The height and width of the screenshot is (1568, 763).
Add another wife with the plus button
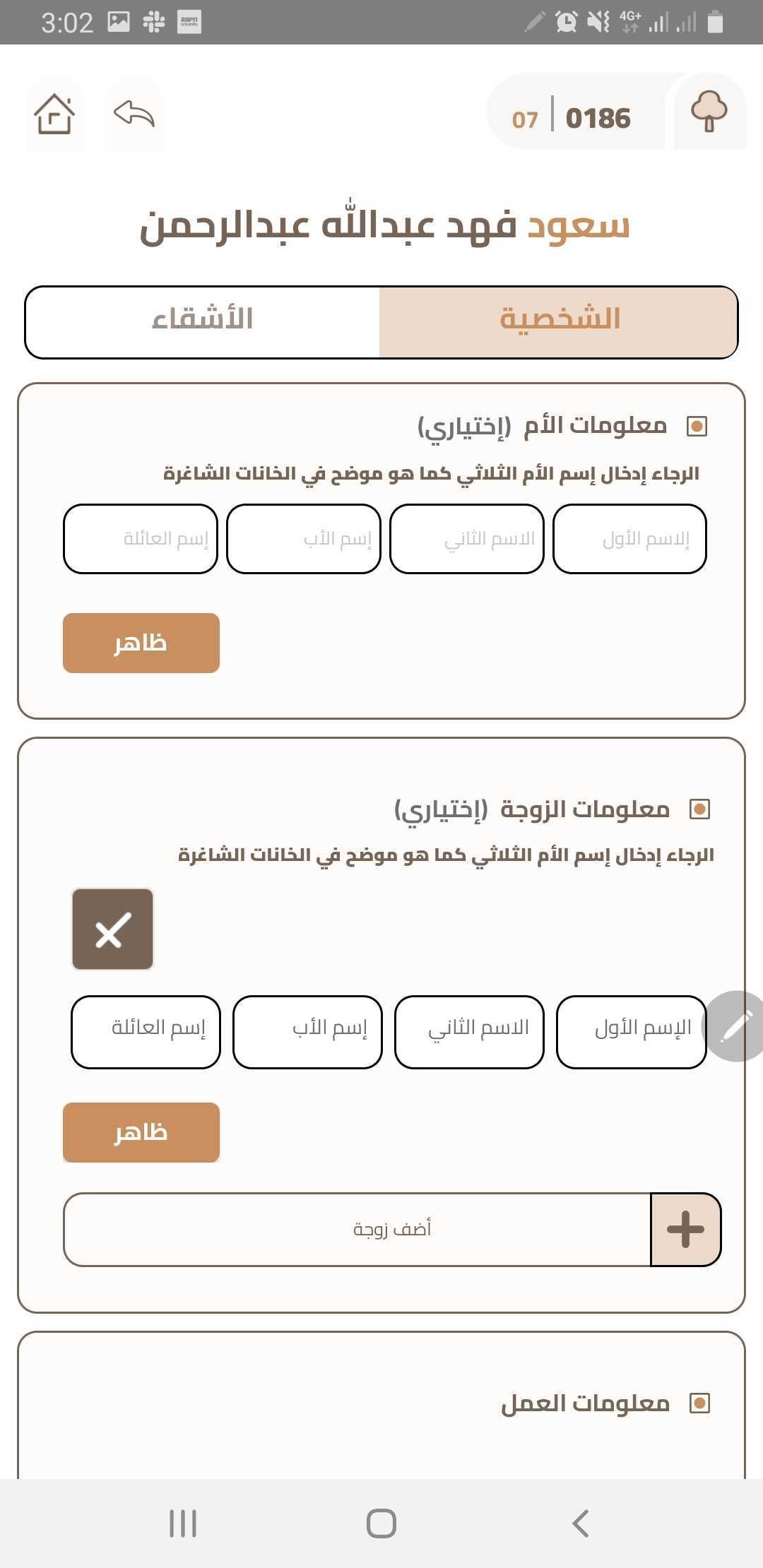(685, 1230)
